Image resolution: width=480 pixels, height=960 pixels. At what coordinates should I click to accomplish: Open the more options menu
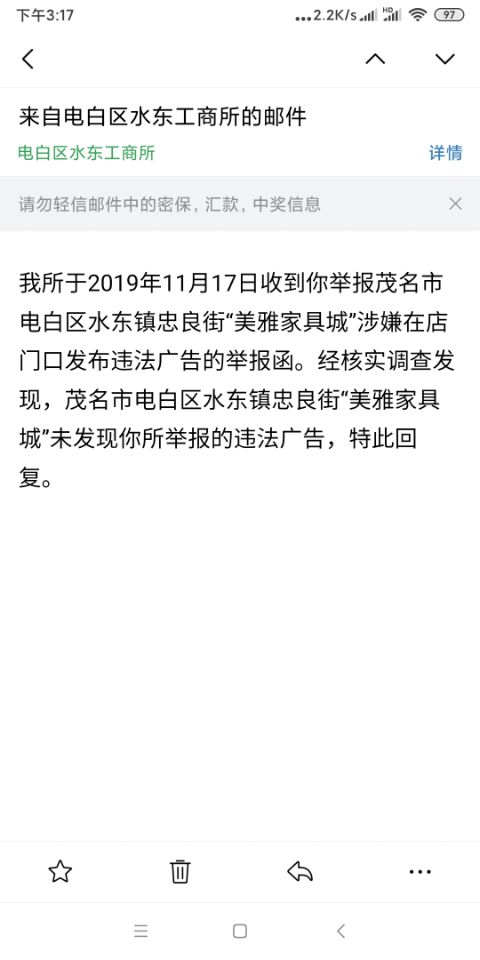click(420, 871)
